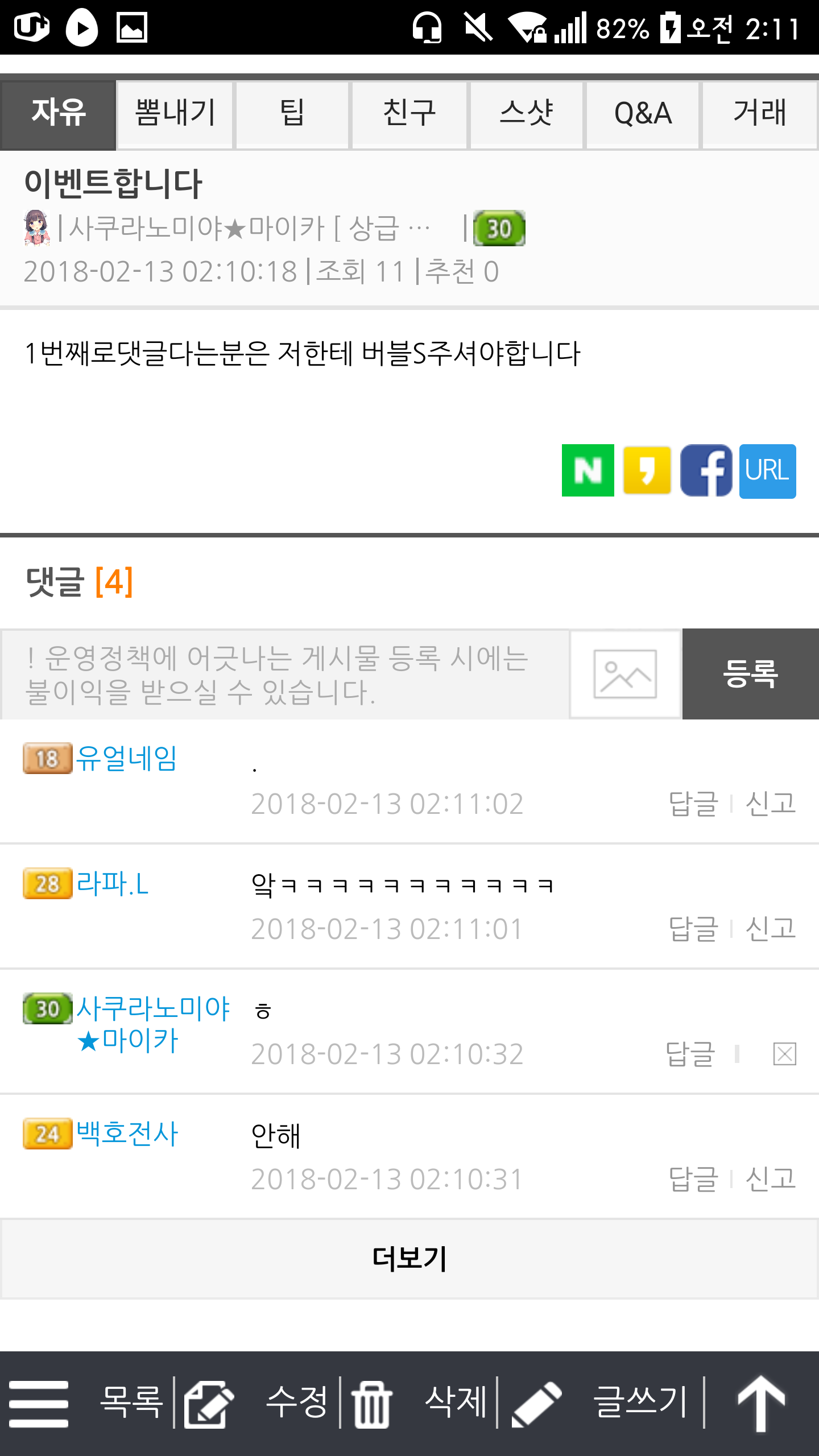
Task: Share post via KakaoTalk icon
Action: click(647, 471)
